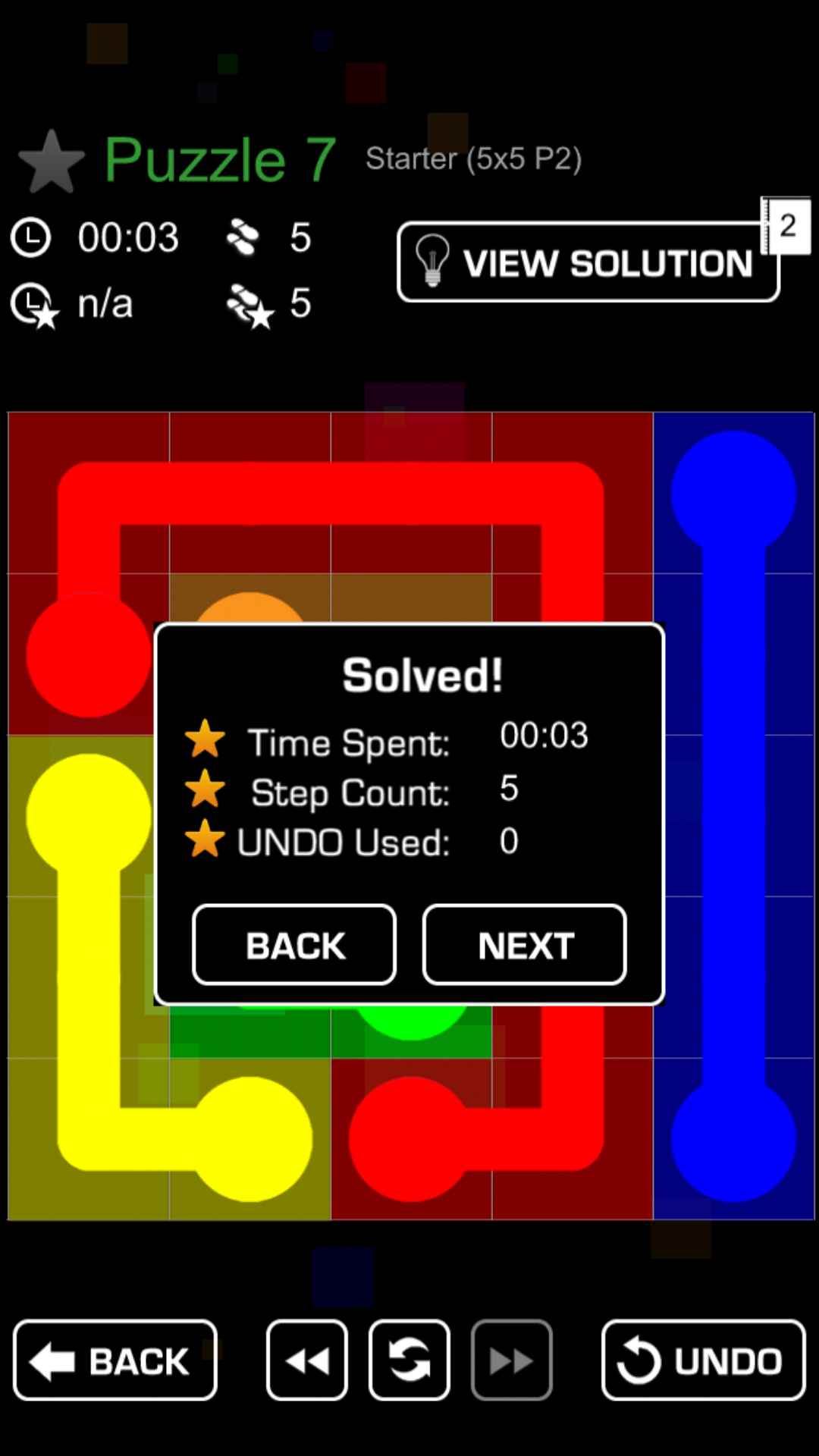Tap the View Solution button
This screenshot has height=1456, width=819.
[588, 262]
